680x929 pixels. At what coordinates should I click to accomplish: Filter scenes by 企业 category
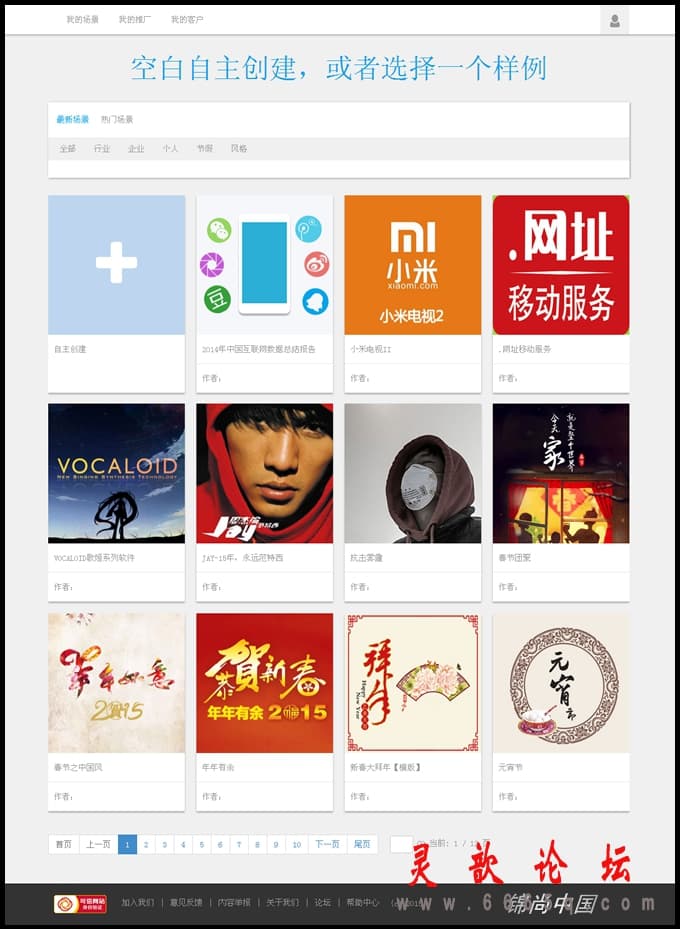coord(136,148)
